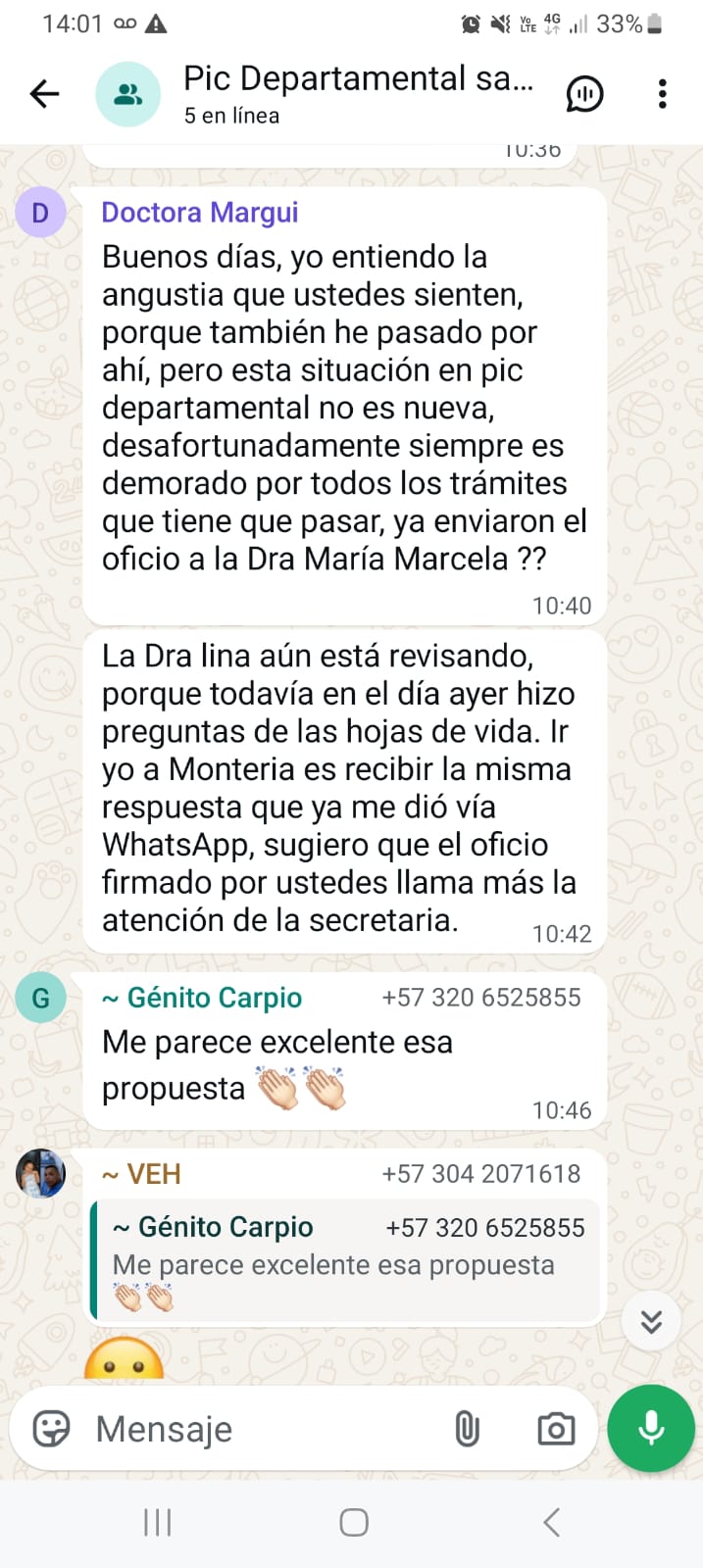This screenshot has height=1568, width=703.
Task: Open Pic Departamental group info
Action: pyautogui.click(x=358, y=93)
